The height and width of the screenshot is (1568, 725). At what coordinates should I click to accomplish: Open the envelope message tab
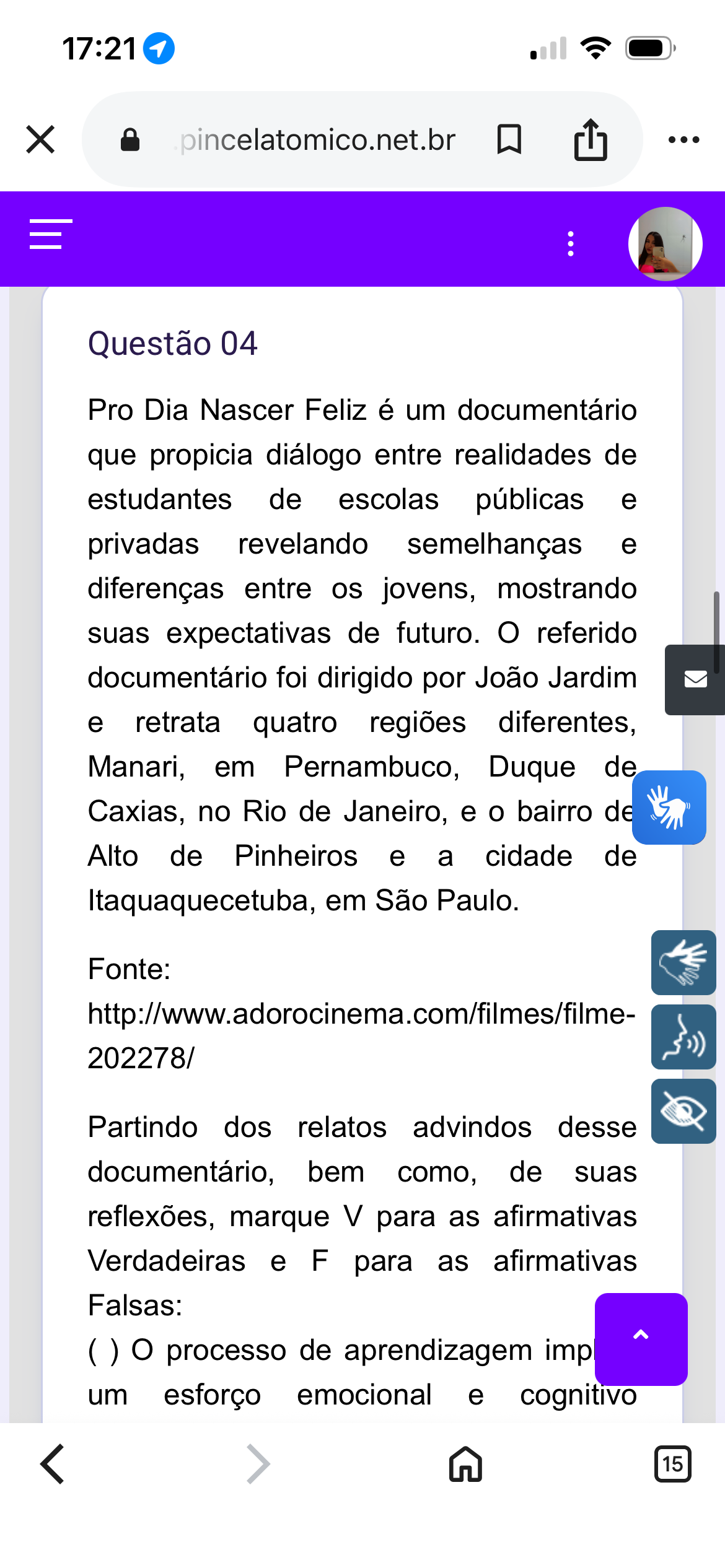tap(695, 679)
